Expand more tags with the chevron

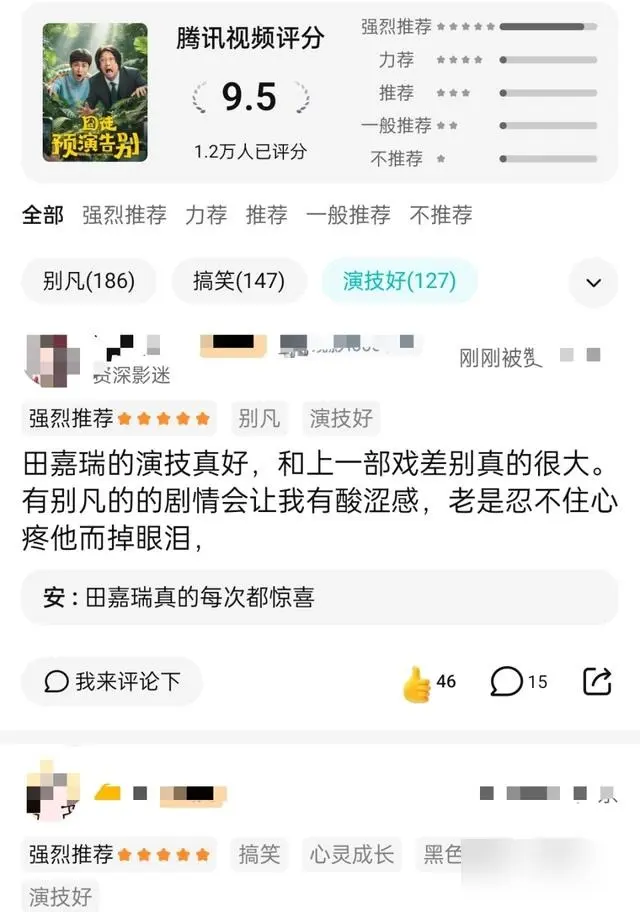pos(593,283)
